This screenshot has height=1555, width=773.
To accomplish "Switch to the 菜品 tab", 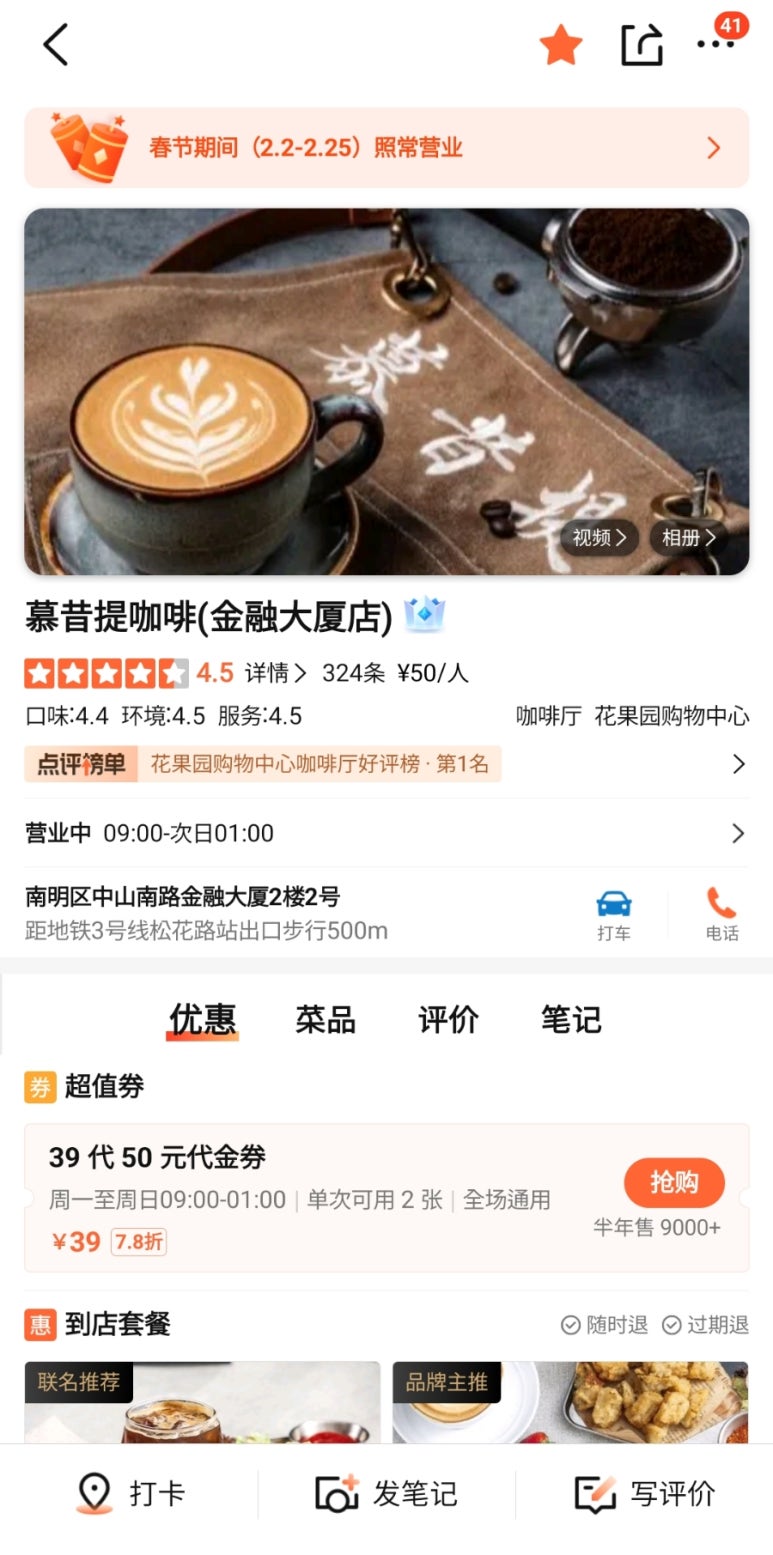I will click(x=325, y=1020).
